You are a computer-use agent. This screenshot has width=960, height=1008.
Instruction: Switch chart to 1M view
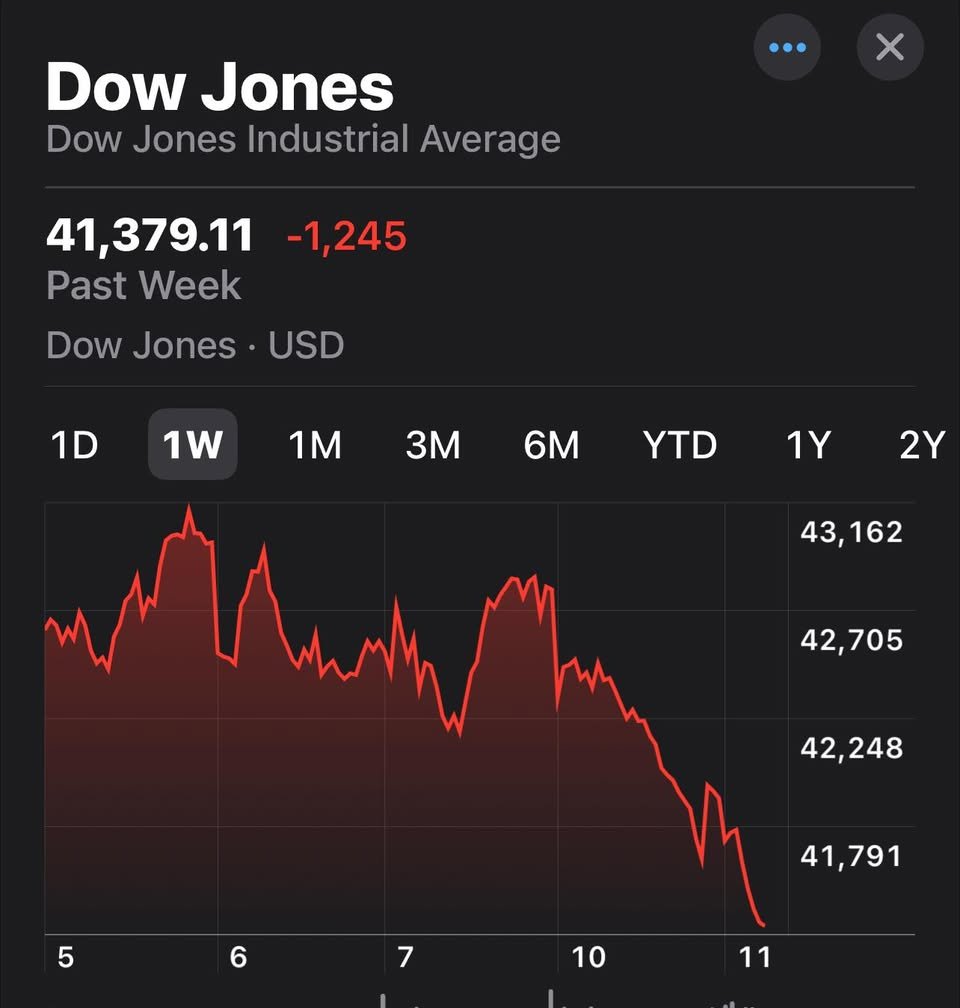coord(313,445)
